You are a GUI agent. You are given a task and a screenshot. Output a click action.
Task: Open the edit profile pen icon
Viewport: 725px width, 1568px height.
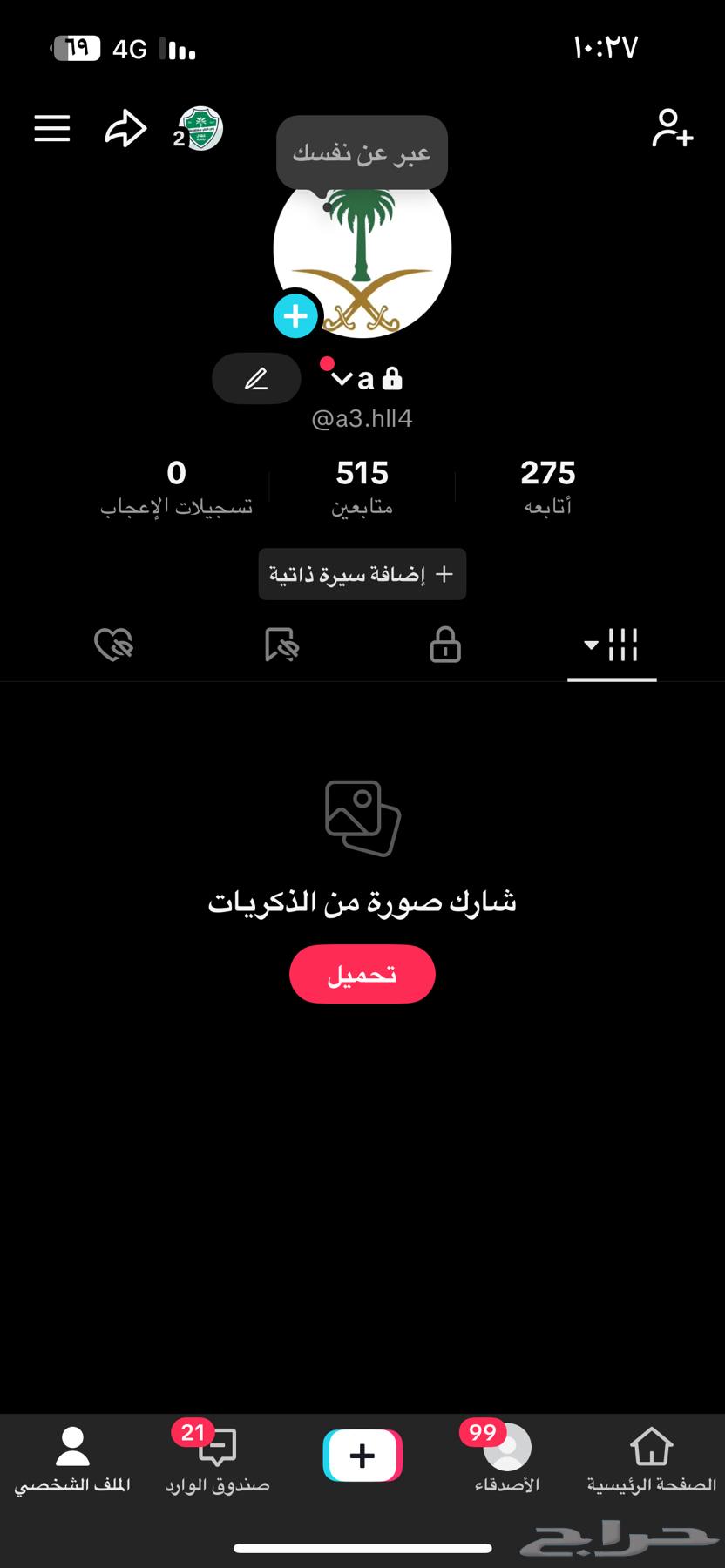click(256, 378)
